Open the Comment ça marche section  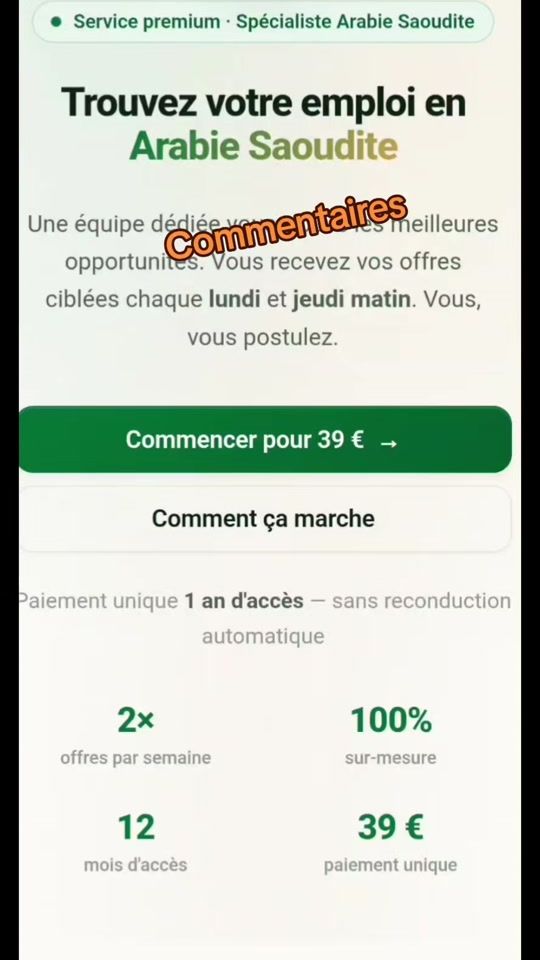pyautogui.click(x=265, y=519)
